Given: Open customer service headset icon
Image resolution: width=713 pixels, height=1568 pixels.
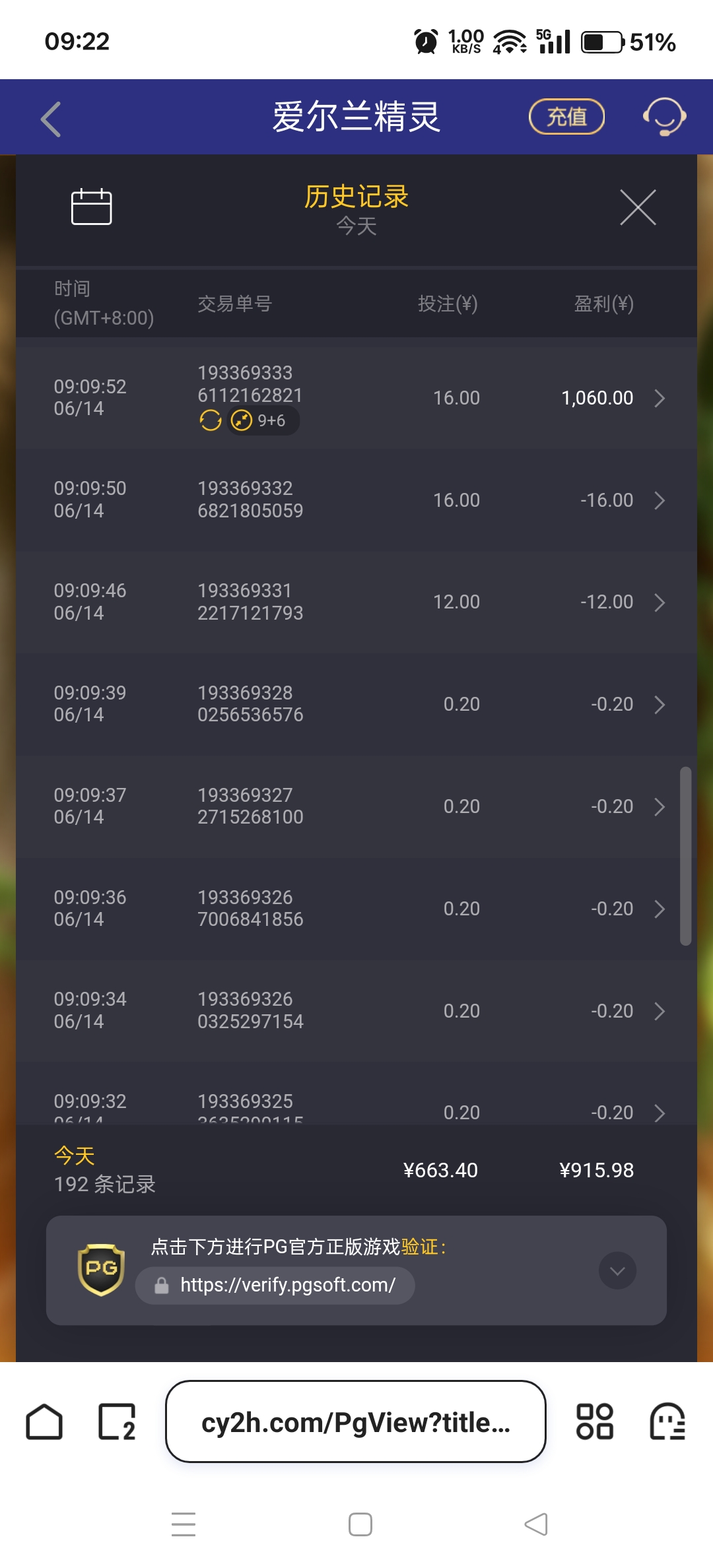Looking at the screenshot, I should click(x=664, y=117).
